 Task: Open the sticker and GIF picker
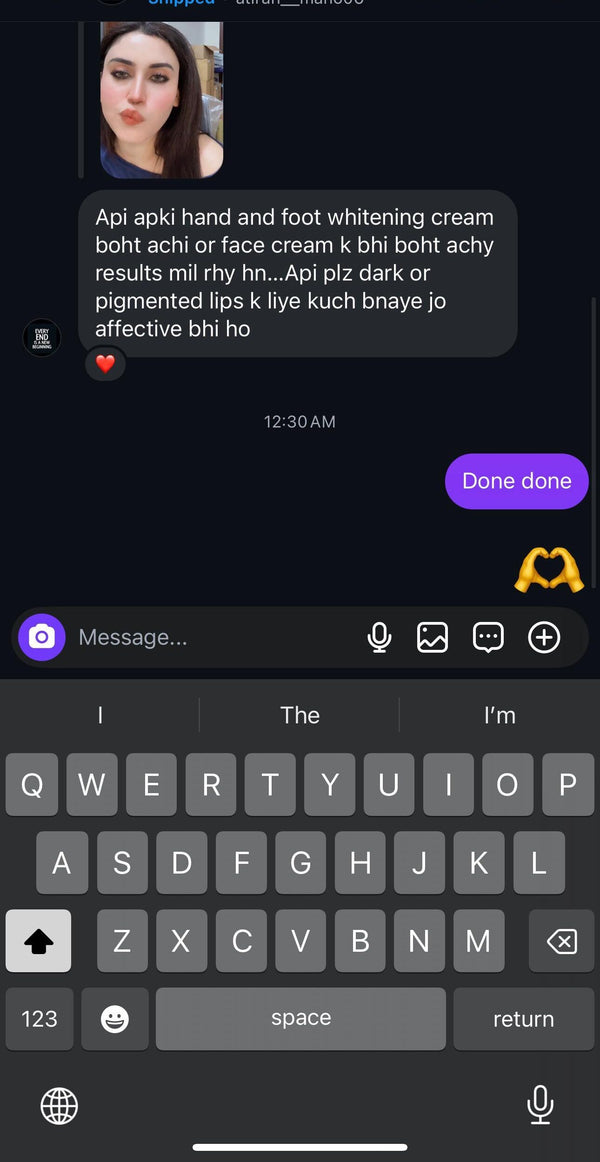point(488,637)
